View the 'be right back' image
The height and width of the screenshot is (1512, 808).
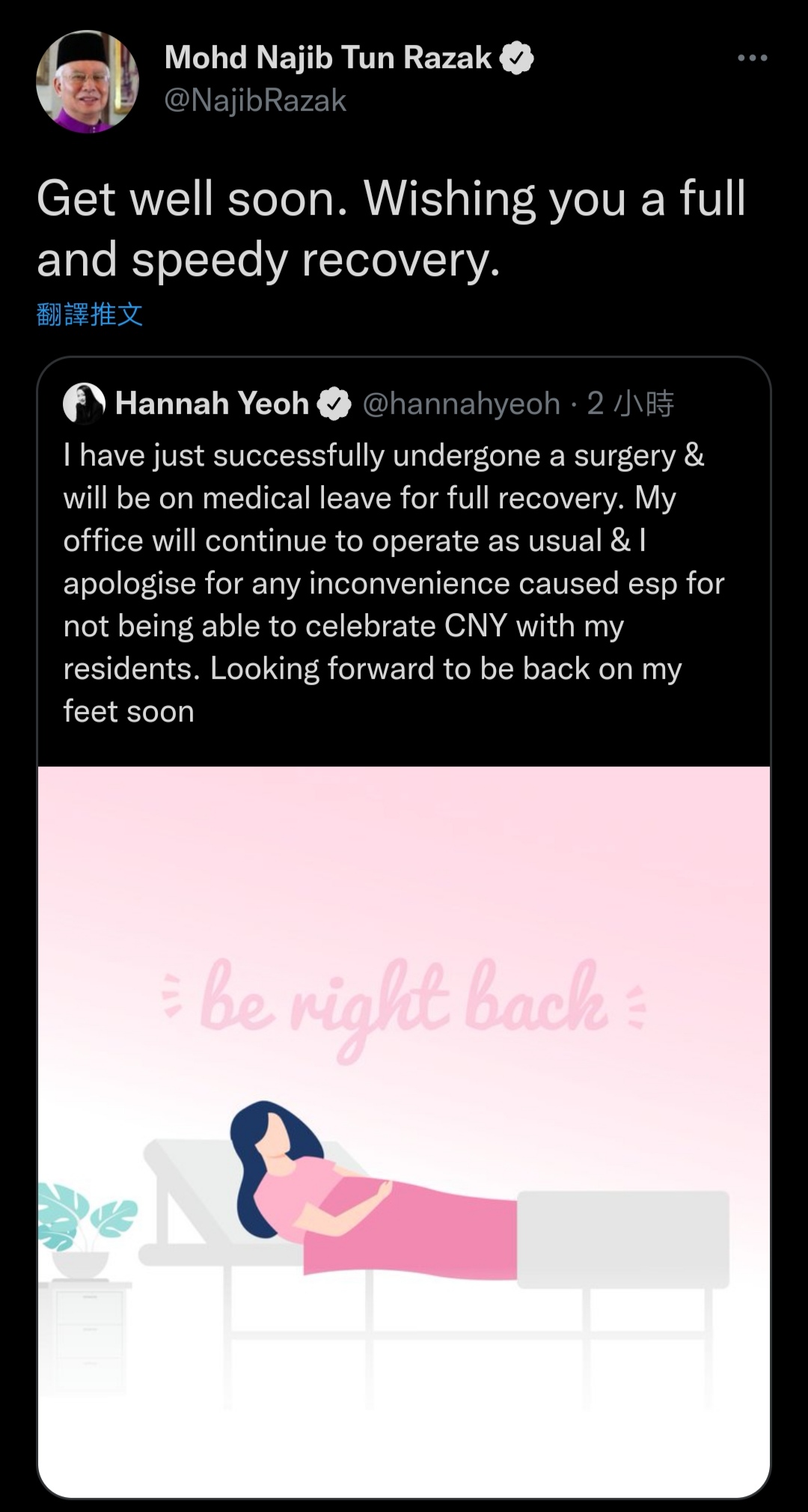[x=404, y=1130]
